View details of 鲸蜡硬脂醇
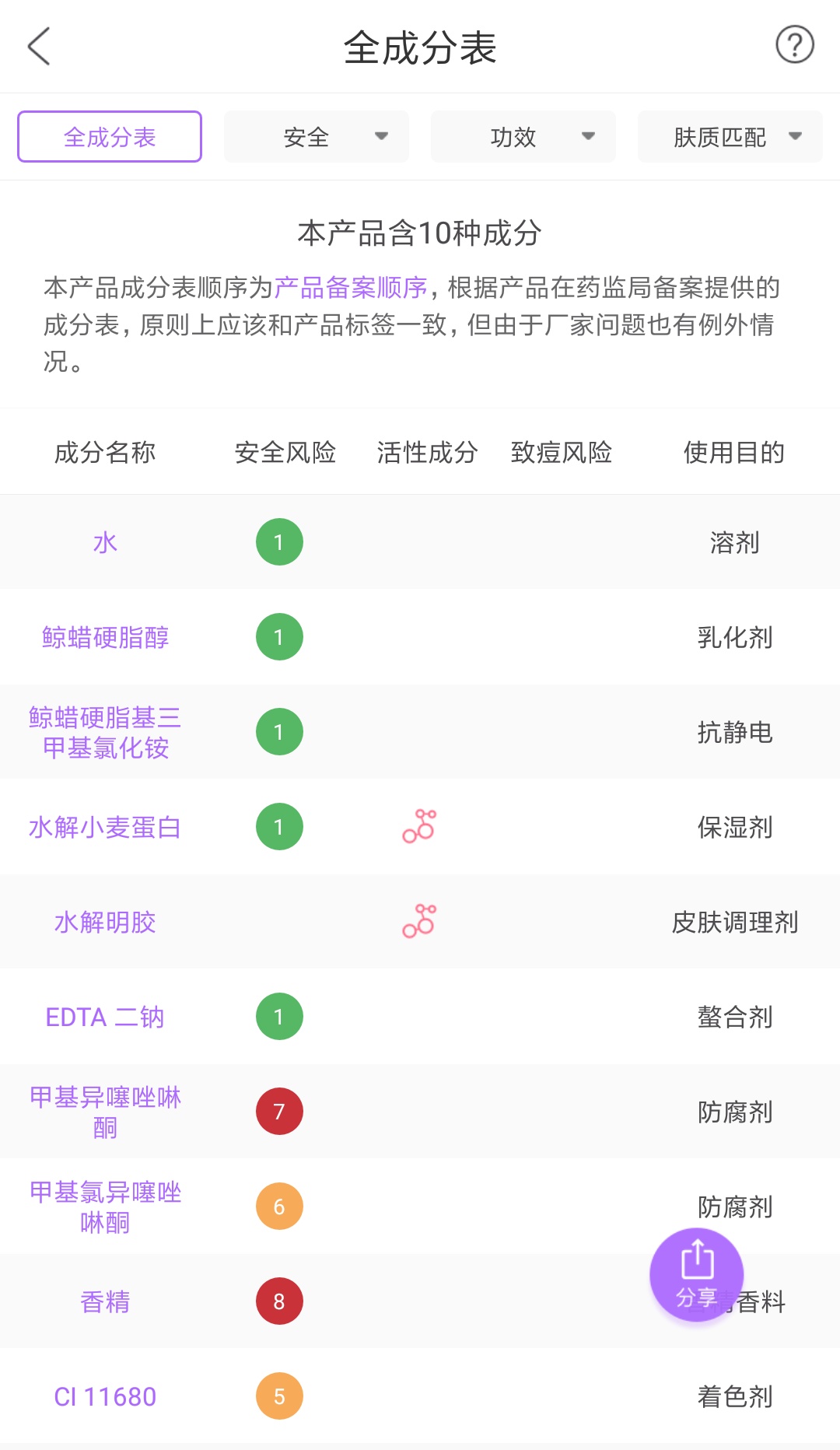This screenshot has height=1450, width=840. [105, 638]
